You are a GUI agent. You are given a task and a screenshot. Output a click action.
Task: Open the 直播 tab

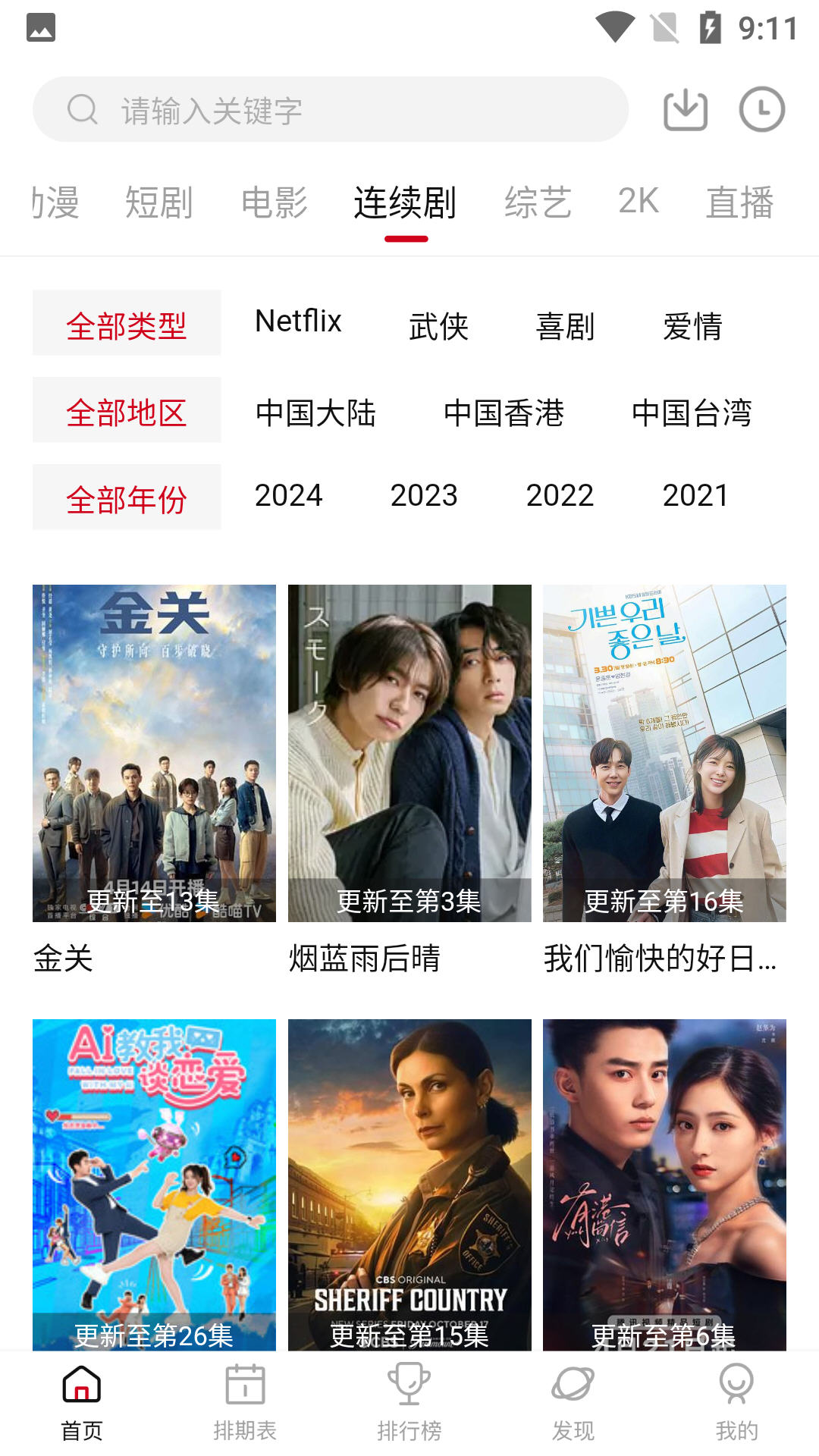point(739,202)
